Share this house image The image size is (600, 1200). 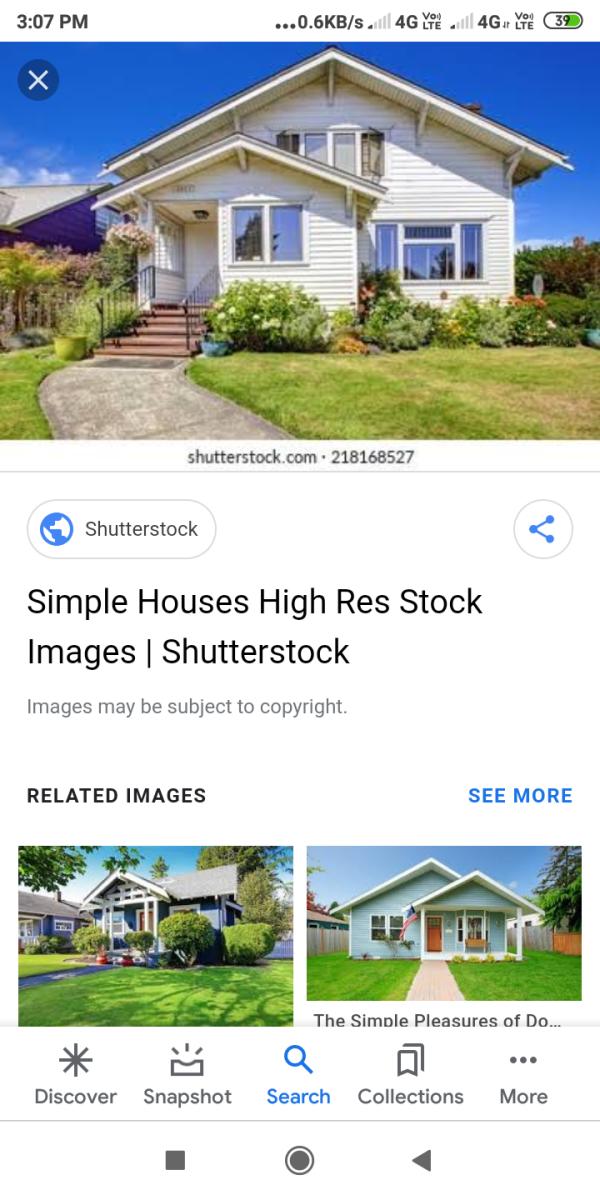coord(542,529)
